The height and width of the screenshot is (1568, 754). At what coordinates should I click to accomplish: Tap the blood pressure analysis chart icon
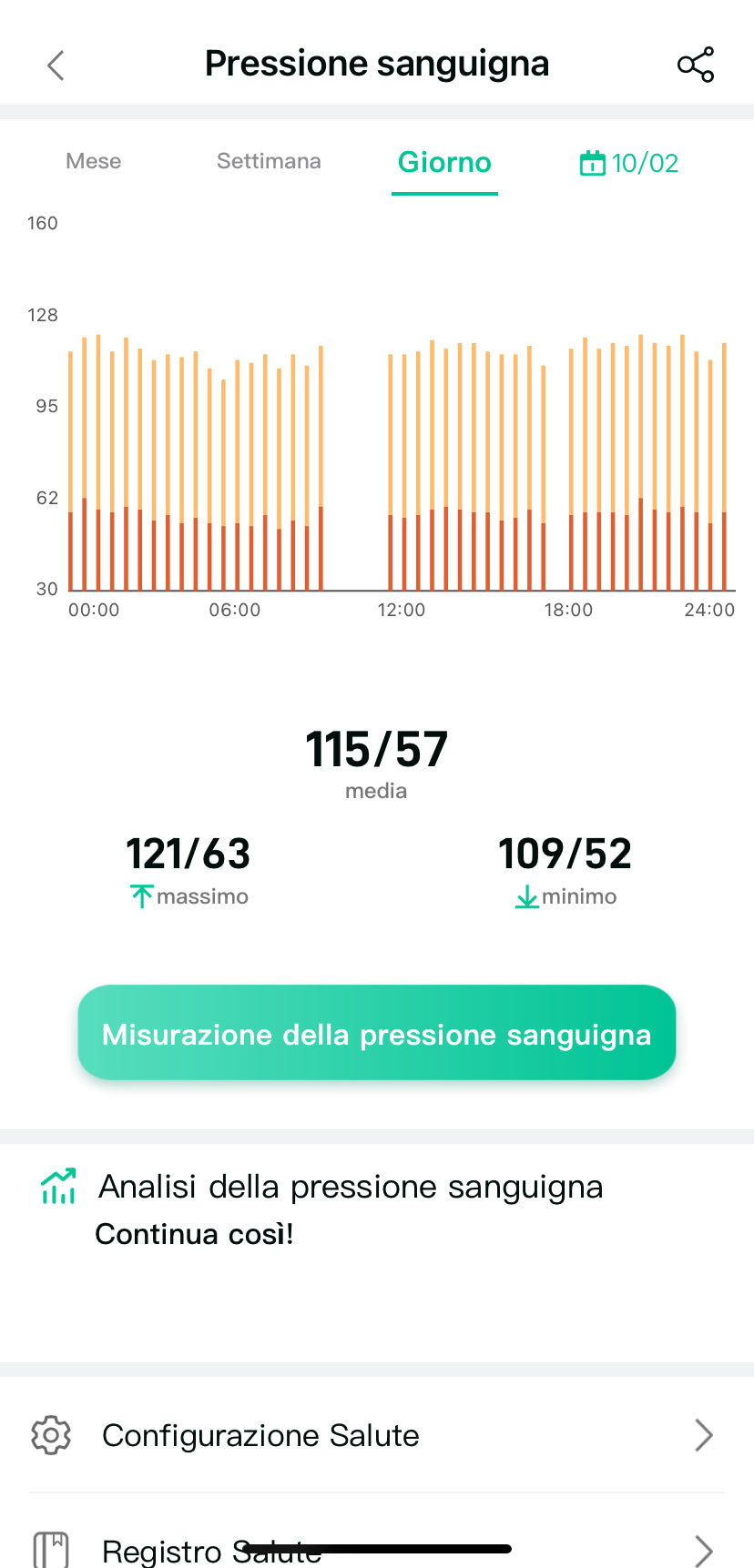point(57,1185)
